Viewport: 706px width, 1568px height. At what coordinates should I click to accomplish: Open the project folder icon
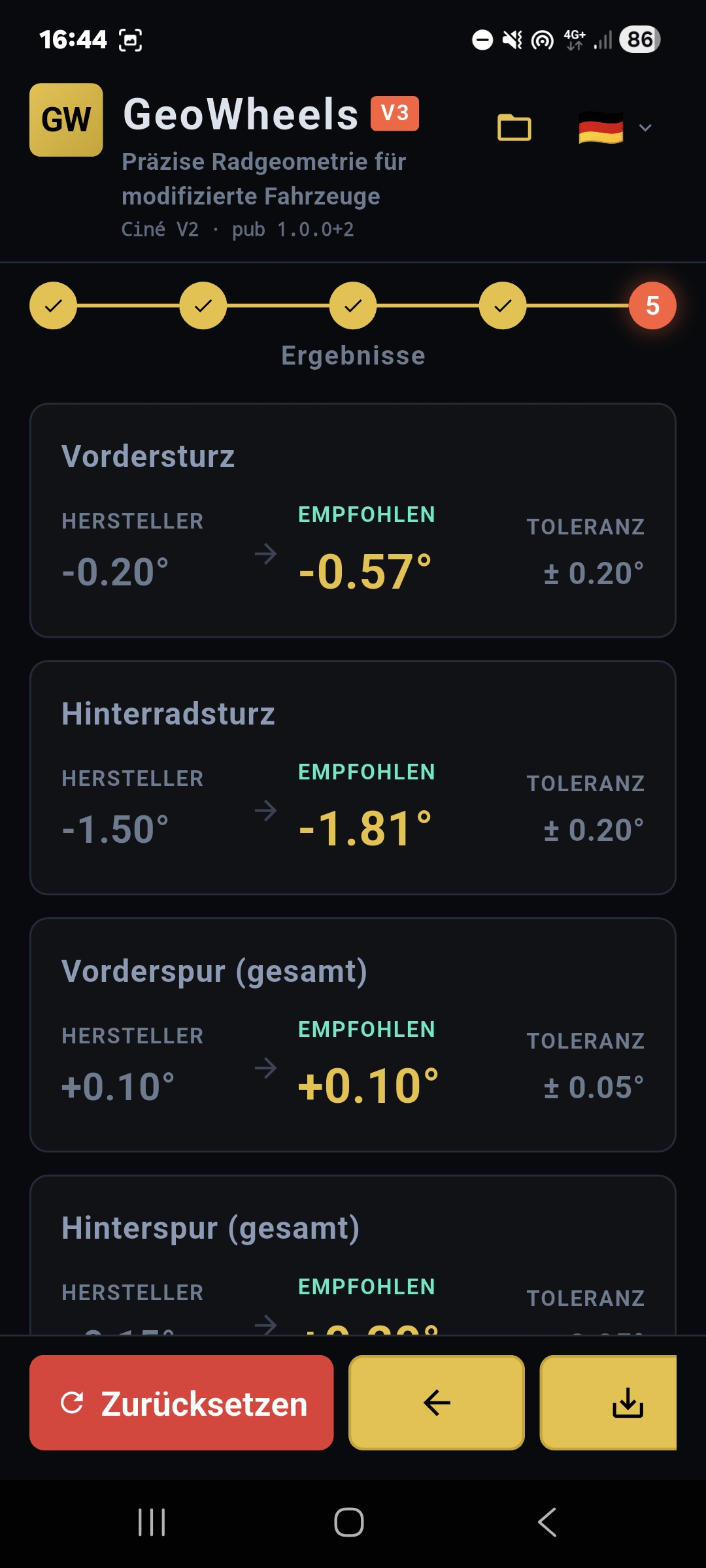pyautogui.click(x=514, y=129)
